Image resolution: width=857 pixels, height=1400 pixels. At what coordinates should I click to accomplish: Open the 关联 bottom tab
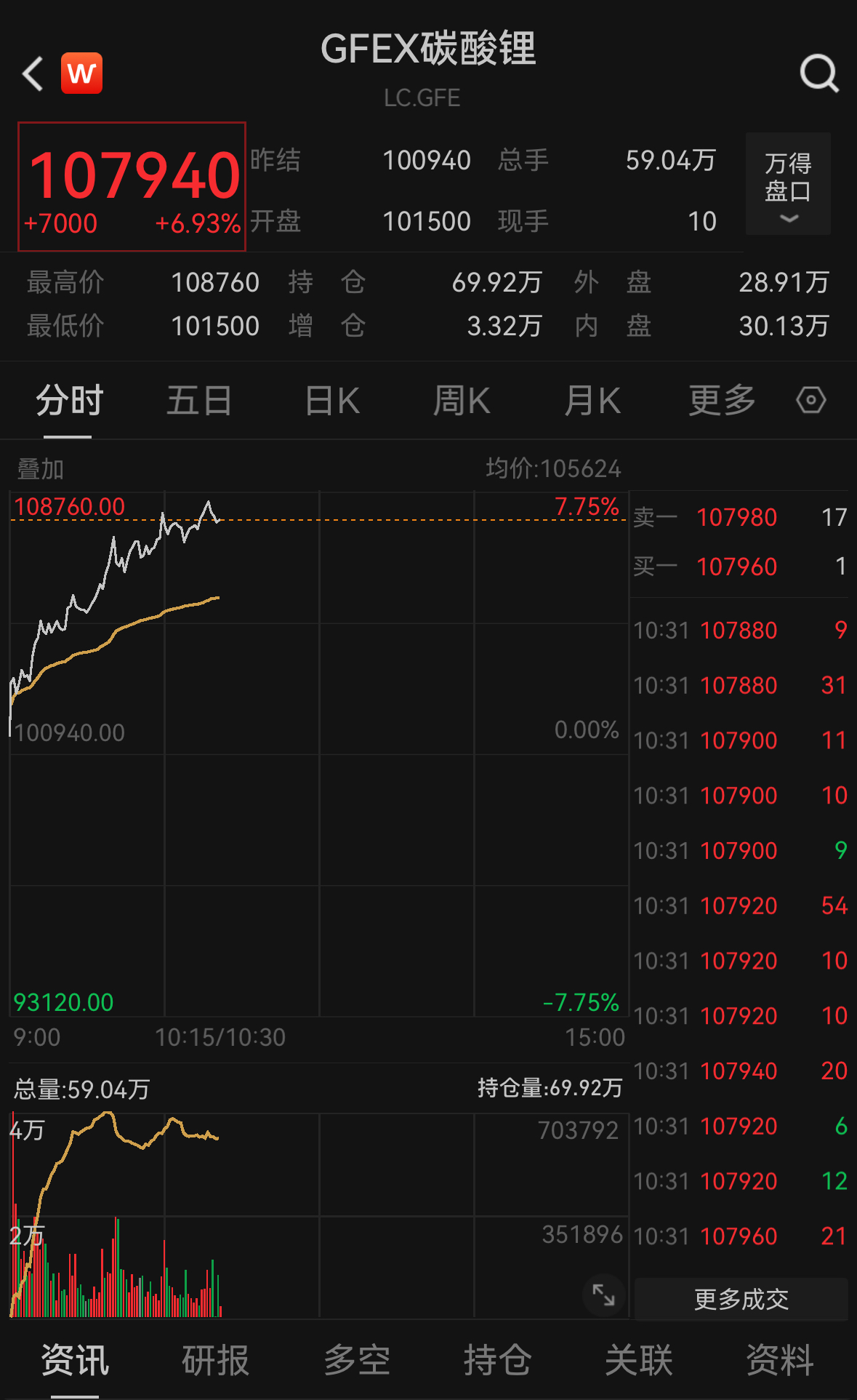coord(639,1360)
